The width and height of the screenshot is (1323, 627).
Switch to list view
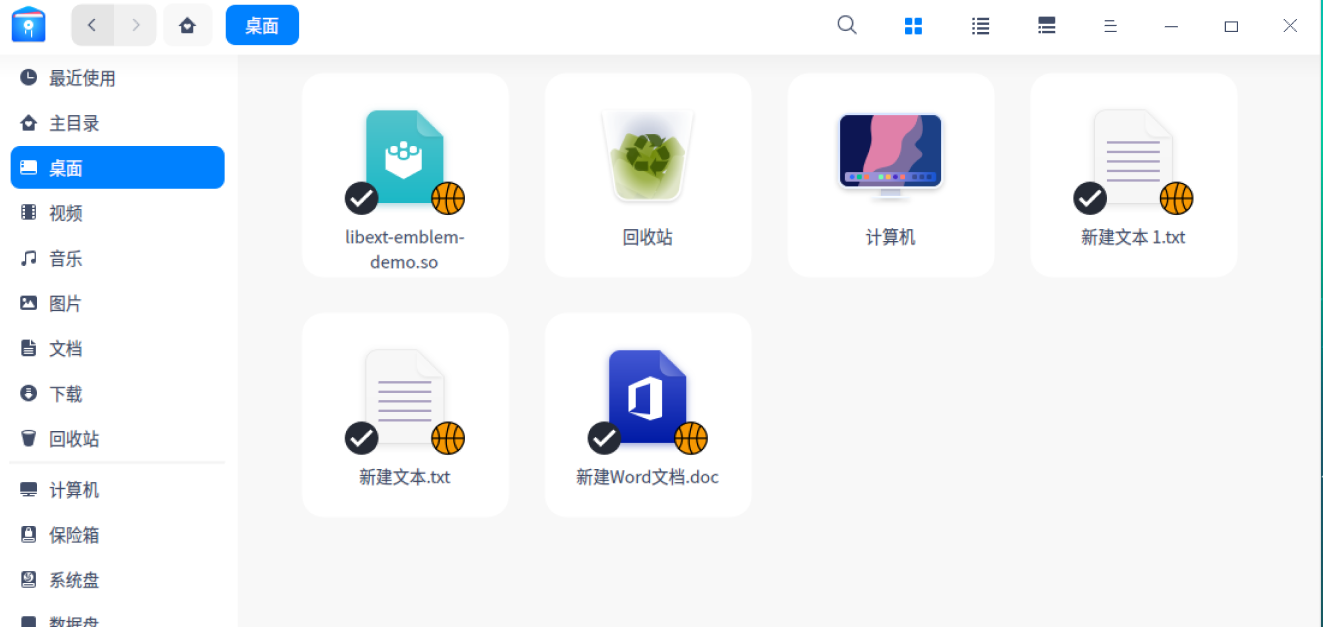pos(980,26)
